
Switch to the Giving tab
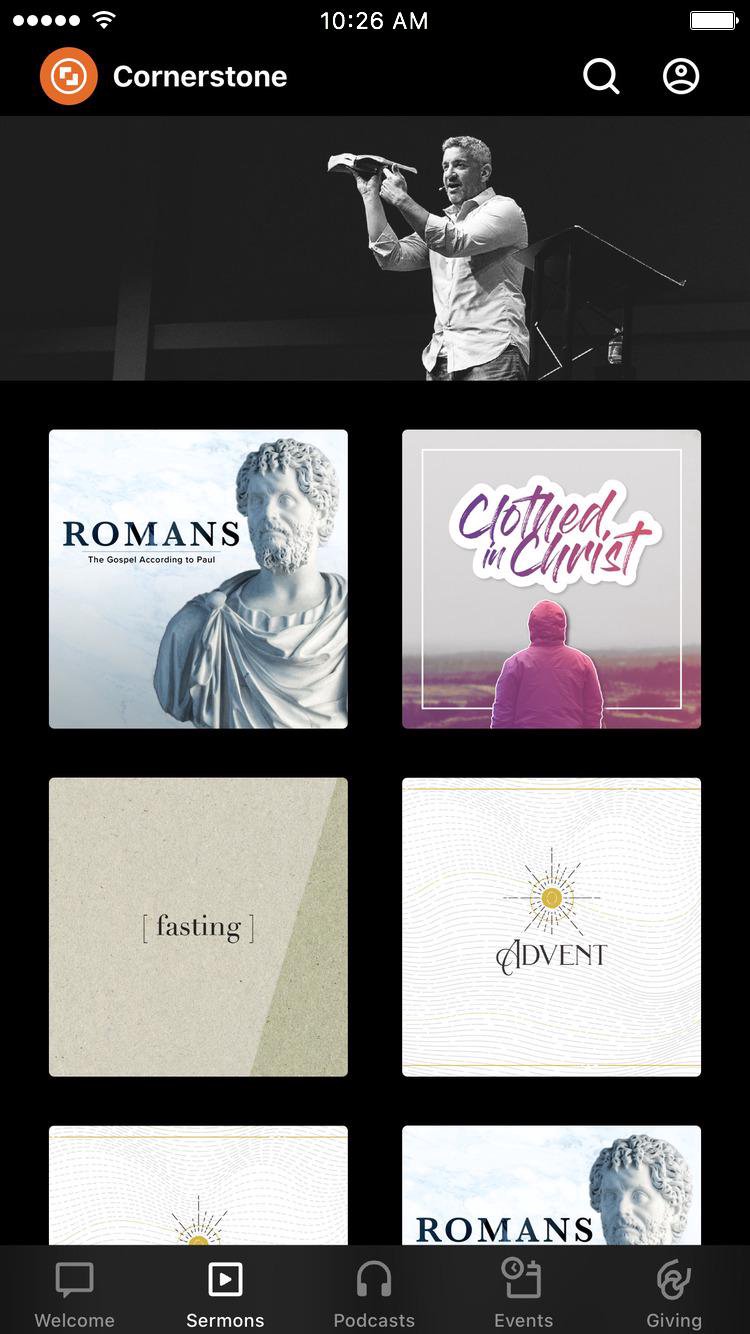[x=674, y=1294]
